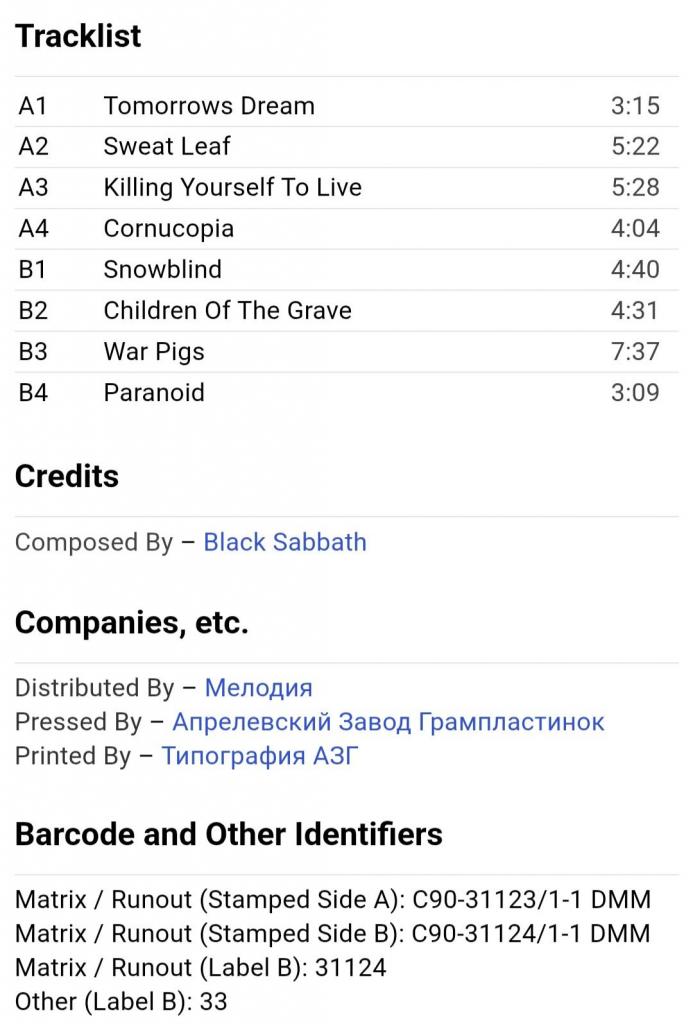Open the Black Sabbath artist link
Screen dimensions: 693x1024
[284, 542]
